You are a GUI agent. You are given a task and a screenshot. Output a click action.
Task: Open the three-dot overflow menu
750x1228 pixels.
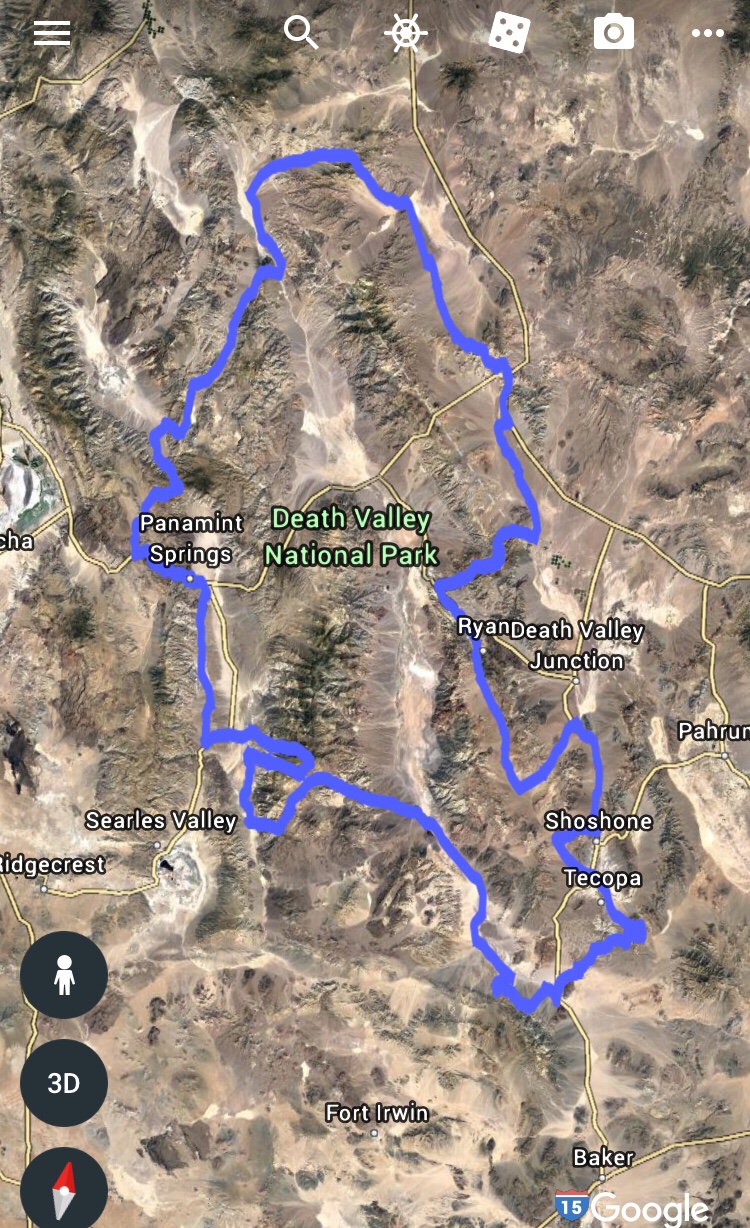coord(707,33)
